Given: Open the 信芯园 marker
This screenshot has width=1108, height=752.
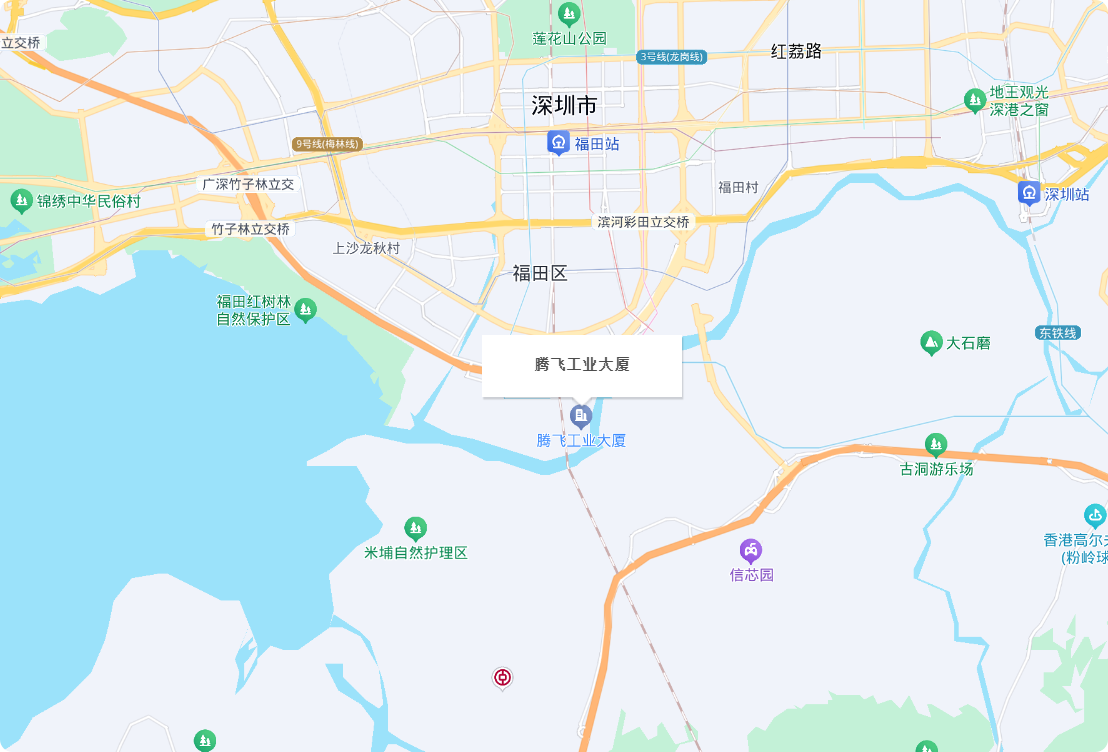Looking at the screenshot, I should point(751,550).
